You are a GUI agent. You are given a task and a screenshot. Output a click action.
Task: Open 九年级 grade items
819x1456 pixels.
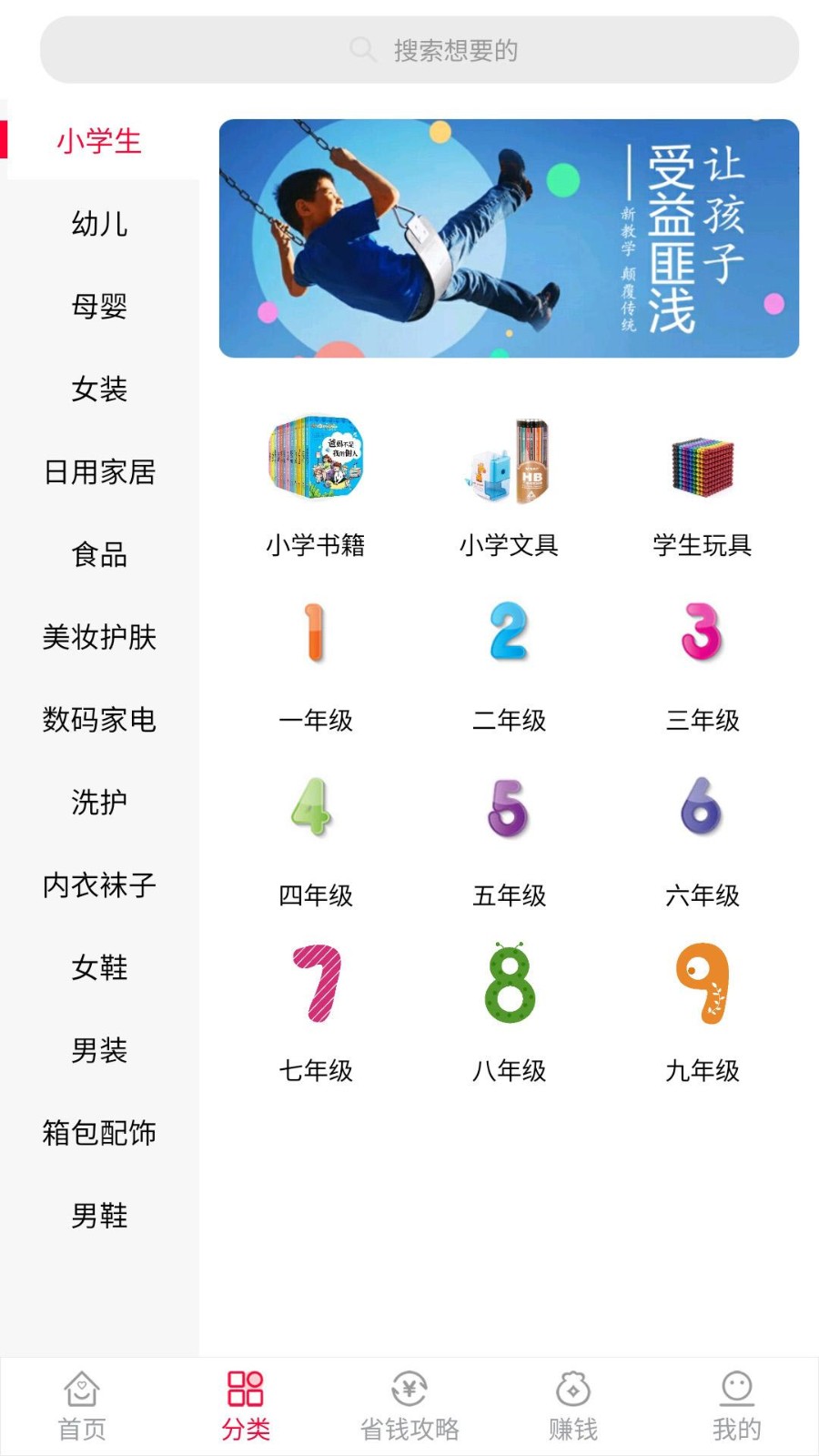702,1012
